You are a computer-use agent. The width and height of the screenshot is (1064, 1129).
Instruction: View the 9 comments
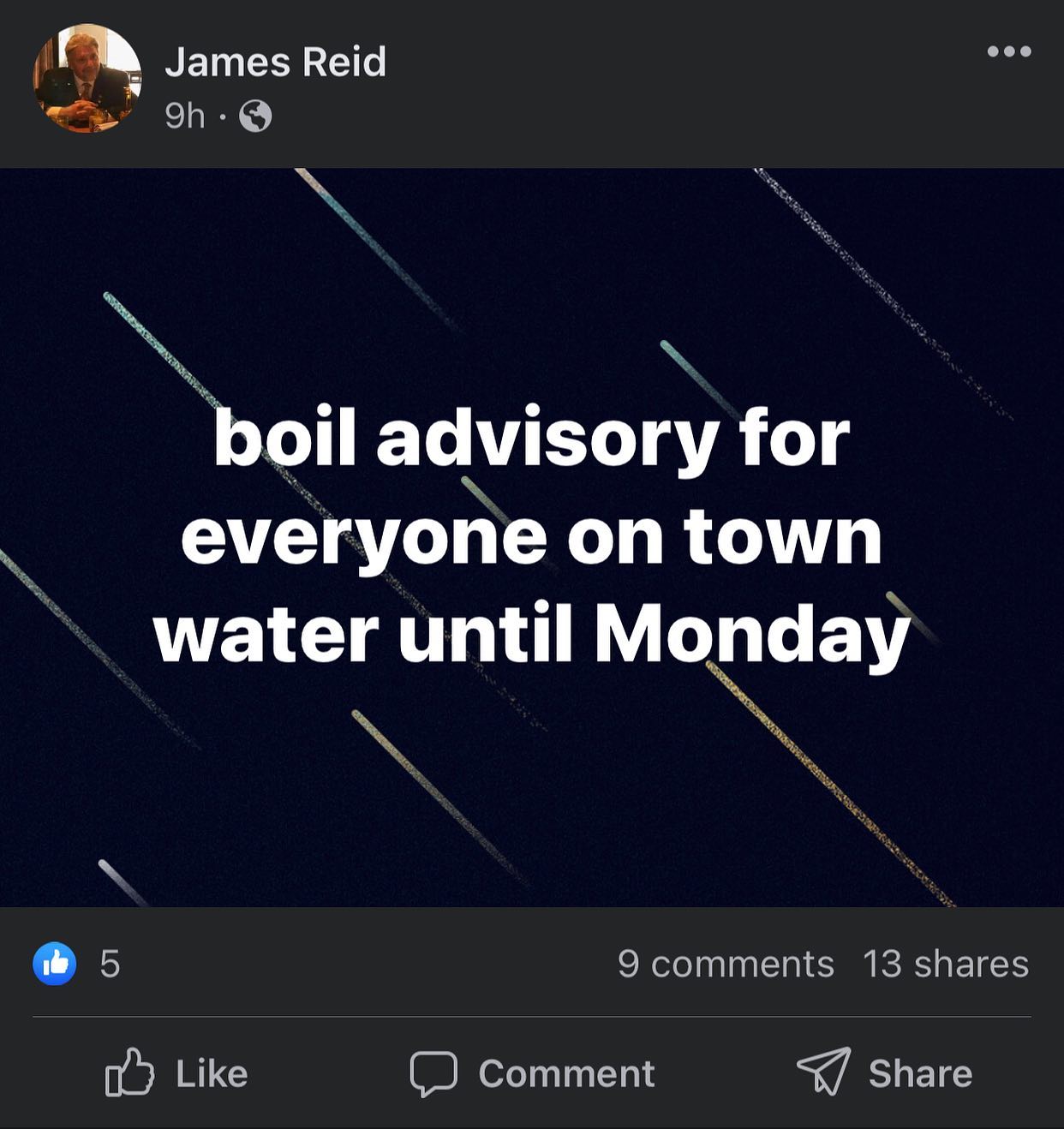click(x=726, y=964)
